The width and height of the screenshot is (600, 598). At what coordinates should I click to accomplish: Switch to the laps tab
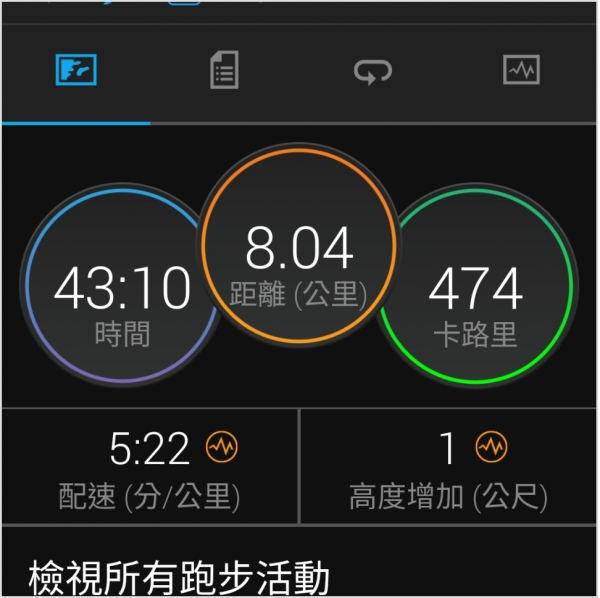click(373, 71)
